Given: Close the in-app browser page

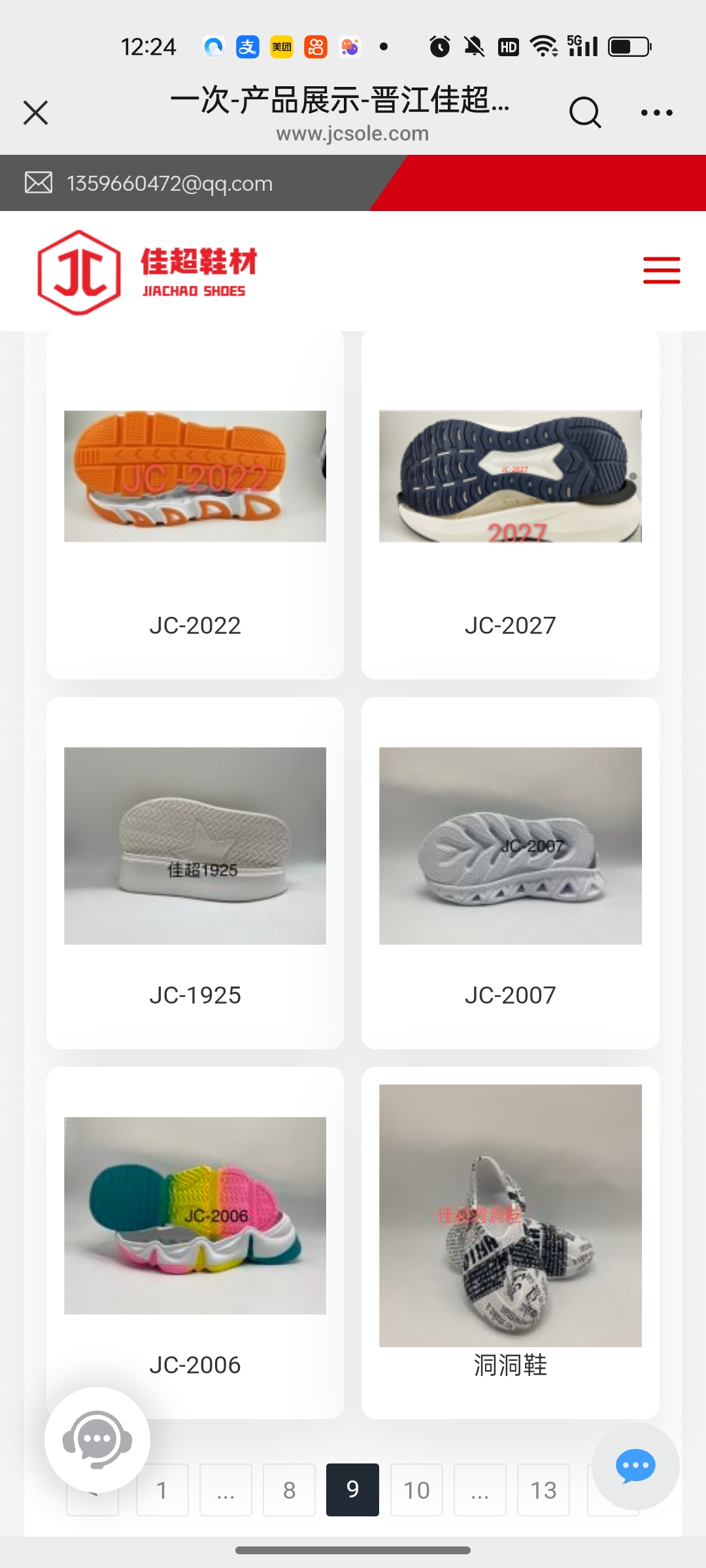Looking at the screenshot, I should pyautogui.click(x=36, y=112).
